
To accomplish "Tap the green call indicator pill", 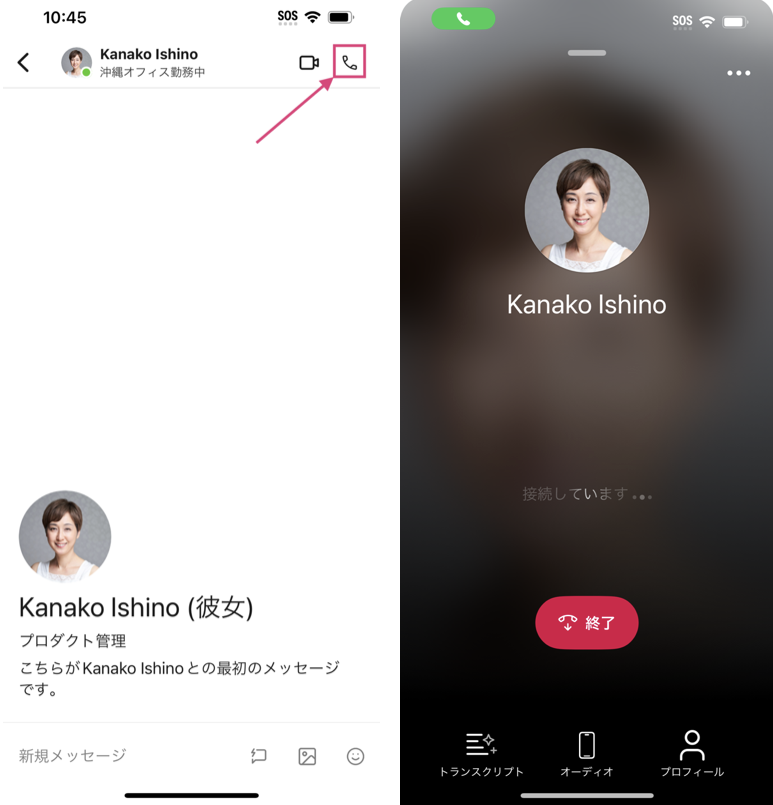I will click(463, 19).
